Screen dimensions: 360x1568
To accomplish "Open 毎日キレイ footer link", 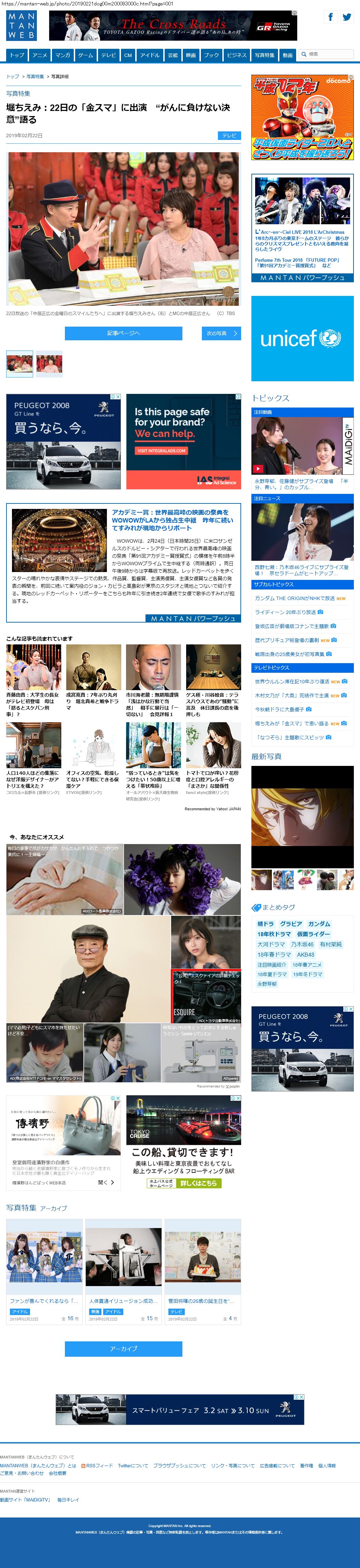I will pos(68,1500).
